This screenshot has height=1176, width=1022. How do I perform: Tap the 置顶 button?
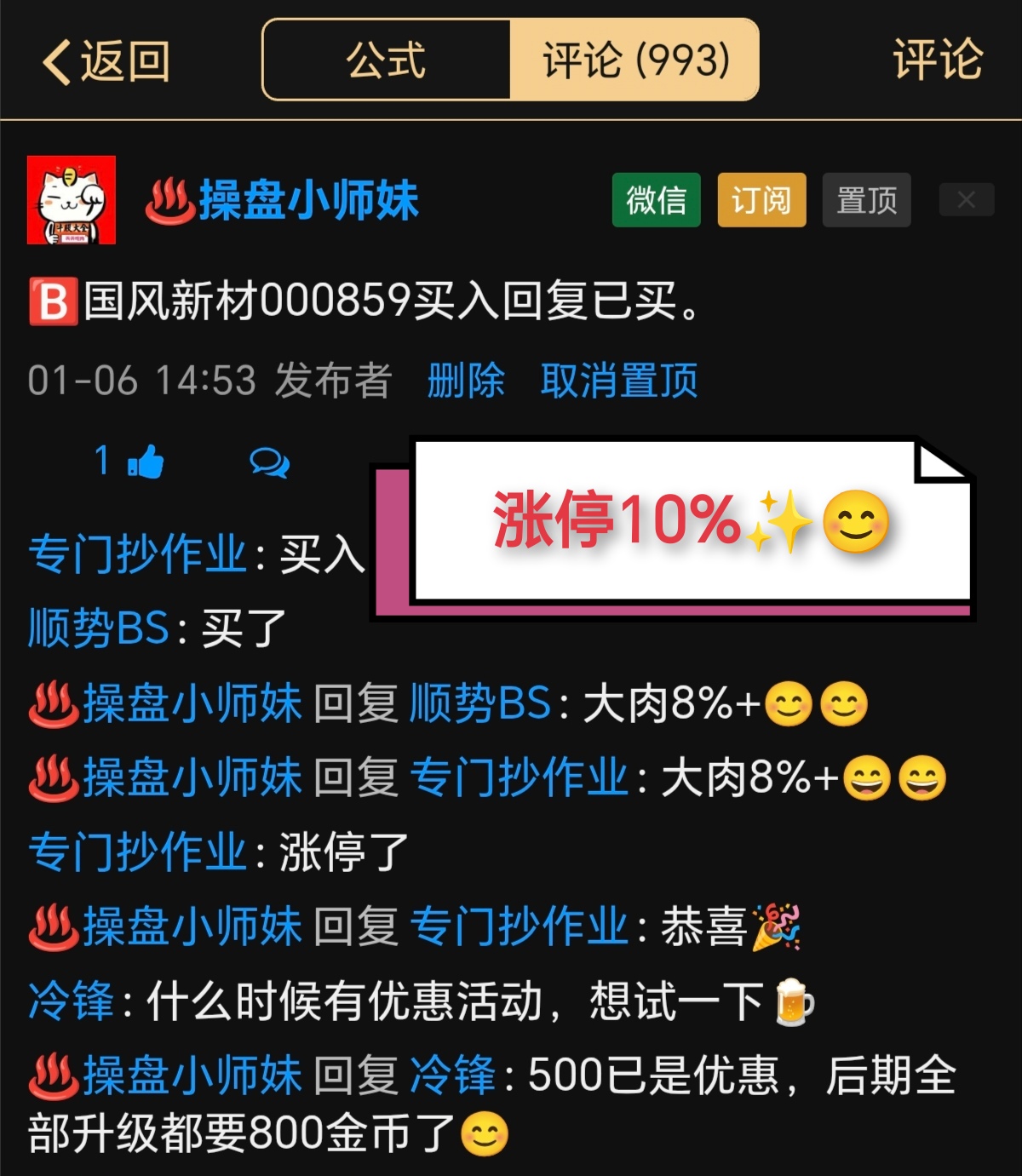(x=866, y=200)
